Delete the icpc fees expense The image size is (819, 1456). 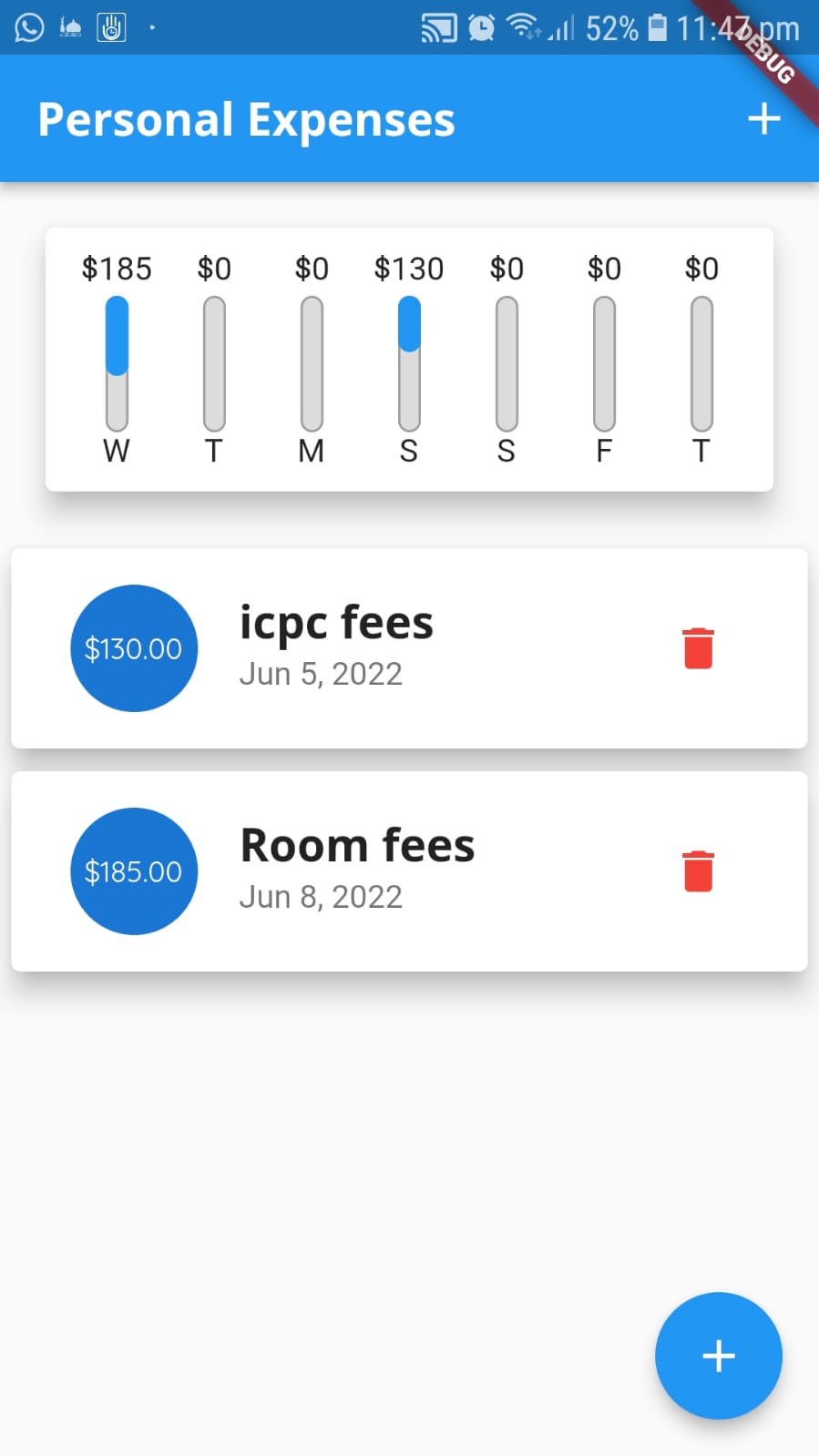[x=698, y=647]
